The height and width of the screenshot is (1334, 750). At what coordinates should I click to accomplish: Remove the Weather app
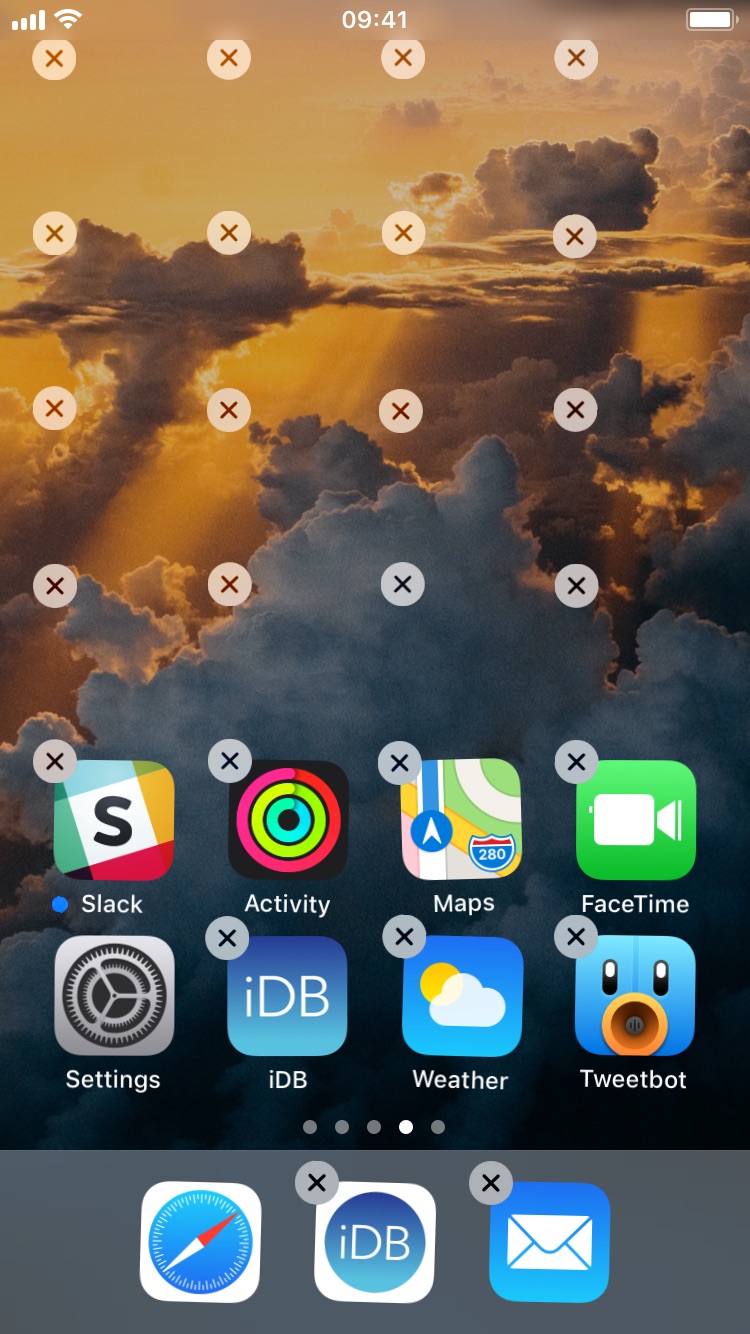pos(402,937)
